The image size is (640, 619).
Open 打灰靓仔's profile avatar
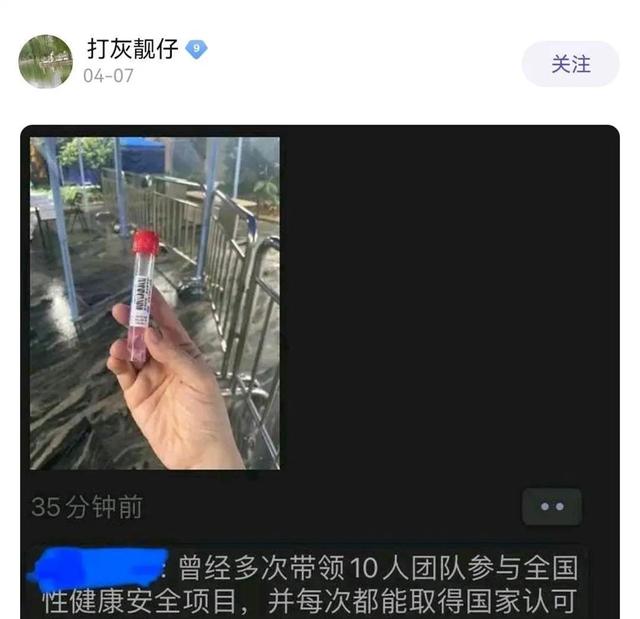point(45,61)
